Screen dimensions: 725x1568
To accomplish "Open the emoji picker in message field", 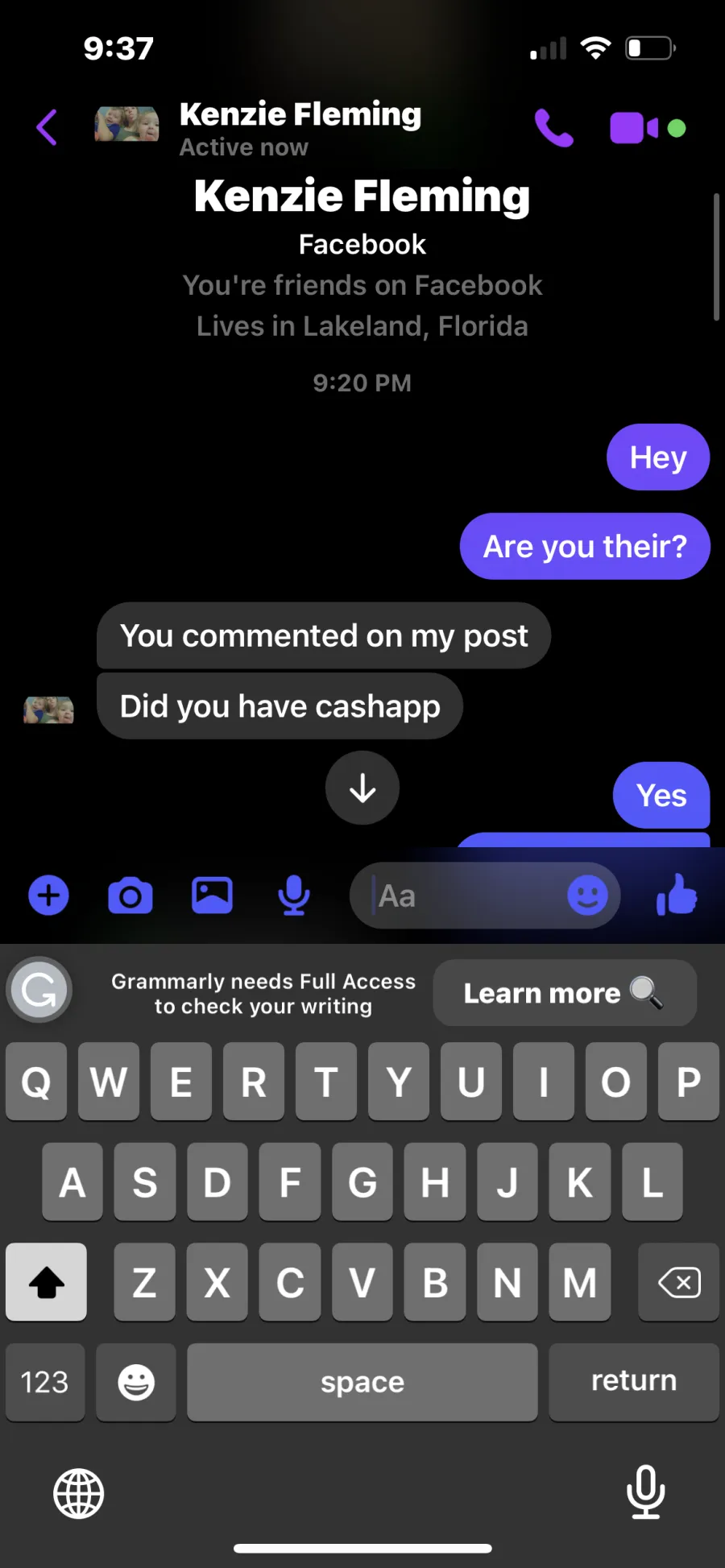I will coord(588,896).
